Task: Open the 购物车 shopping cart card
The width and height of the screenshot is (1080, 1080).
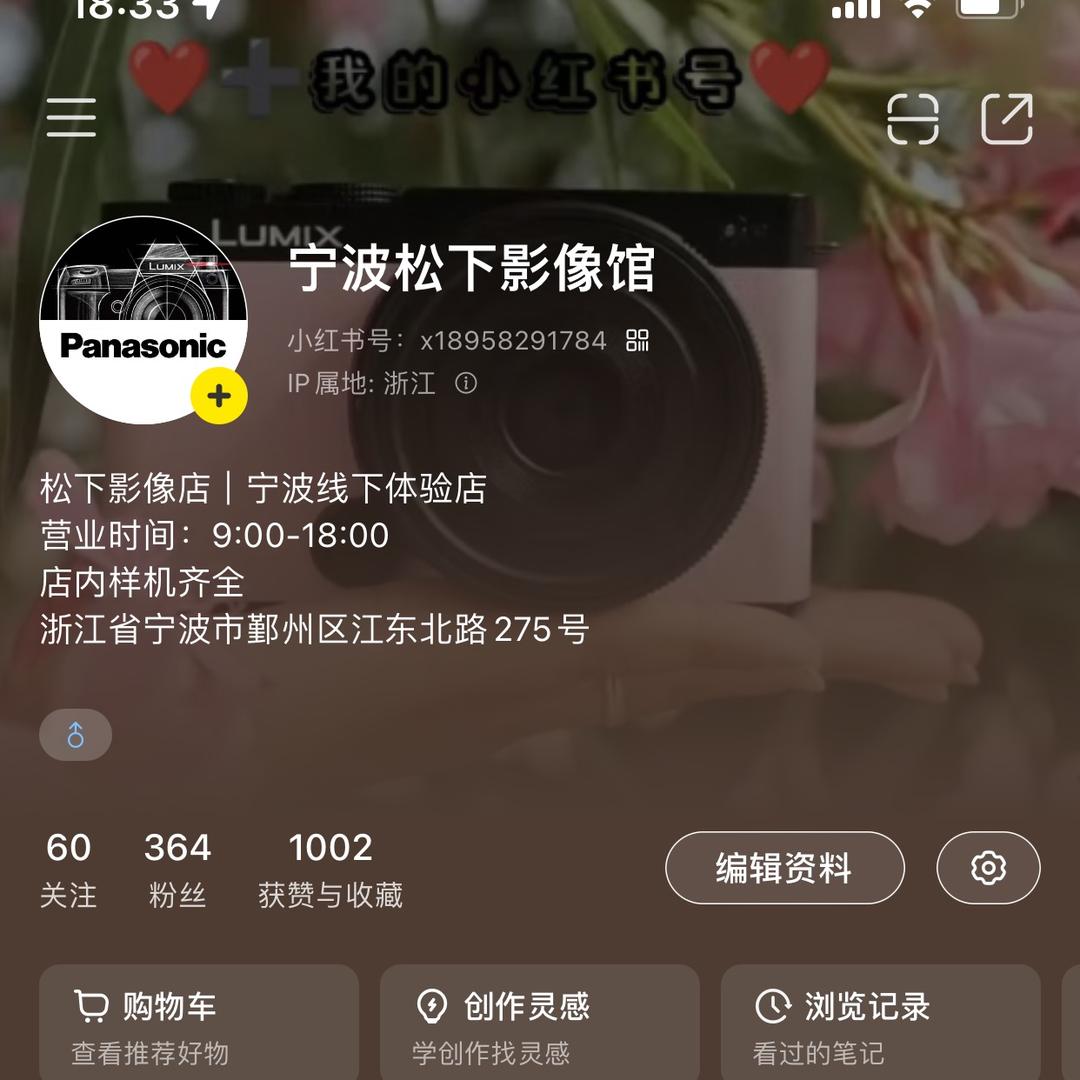Action: [x=199, y=1025]
